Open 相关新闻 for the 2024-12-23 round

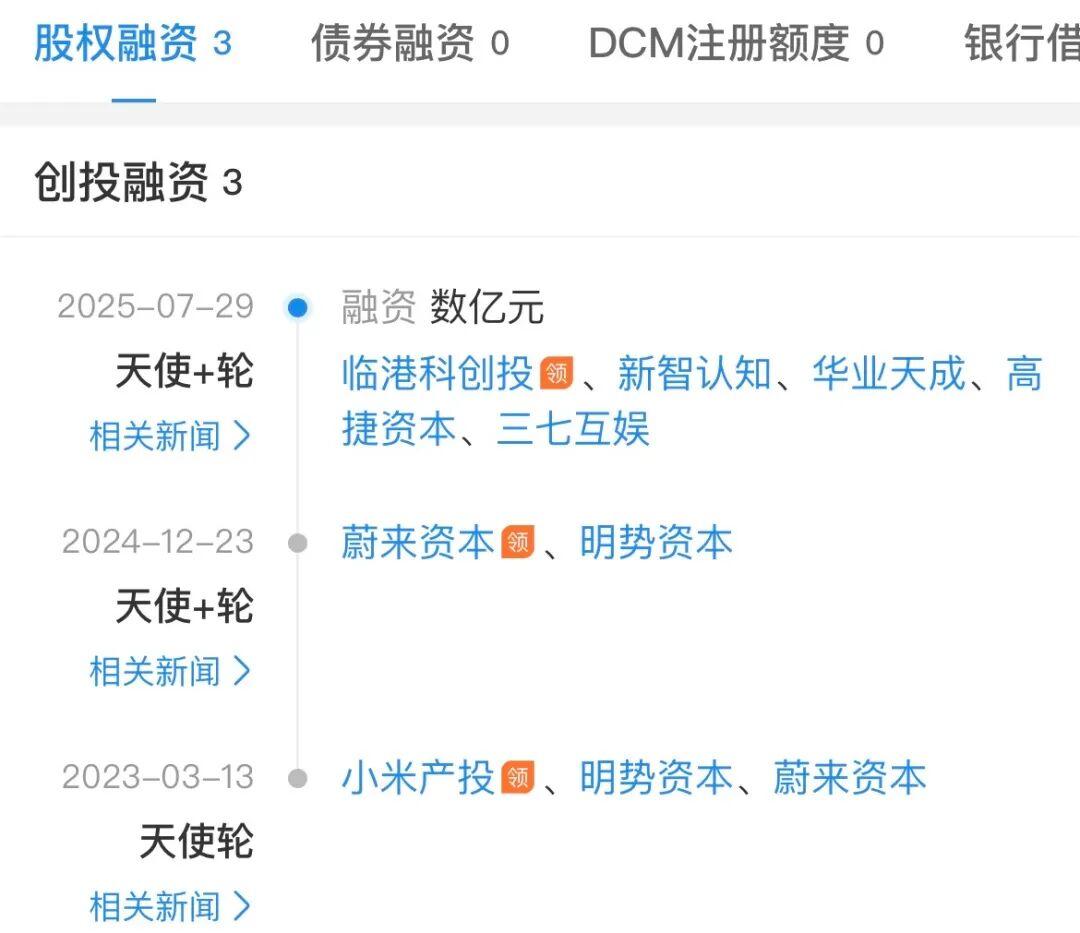click(170, 671)
